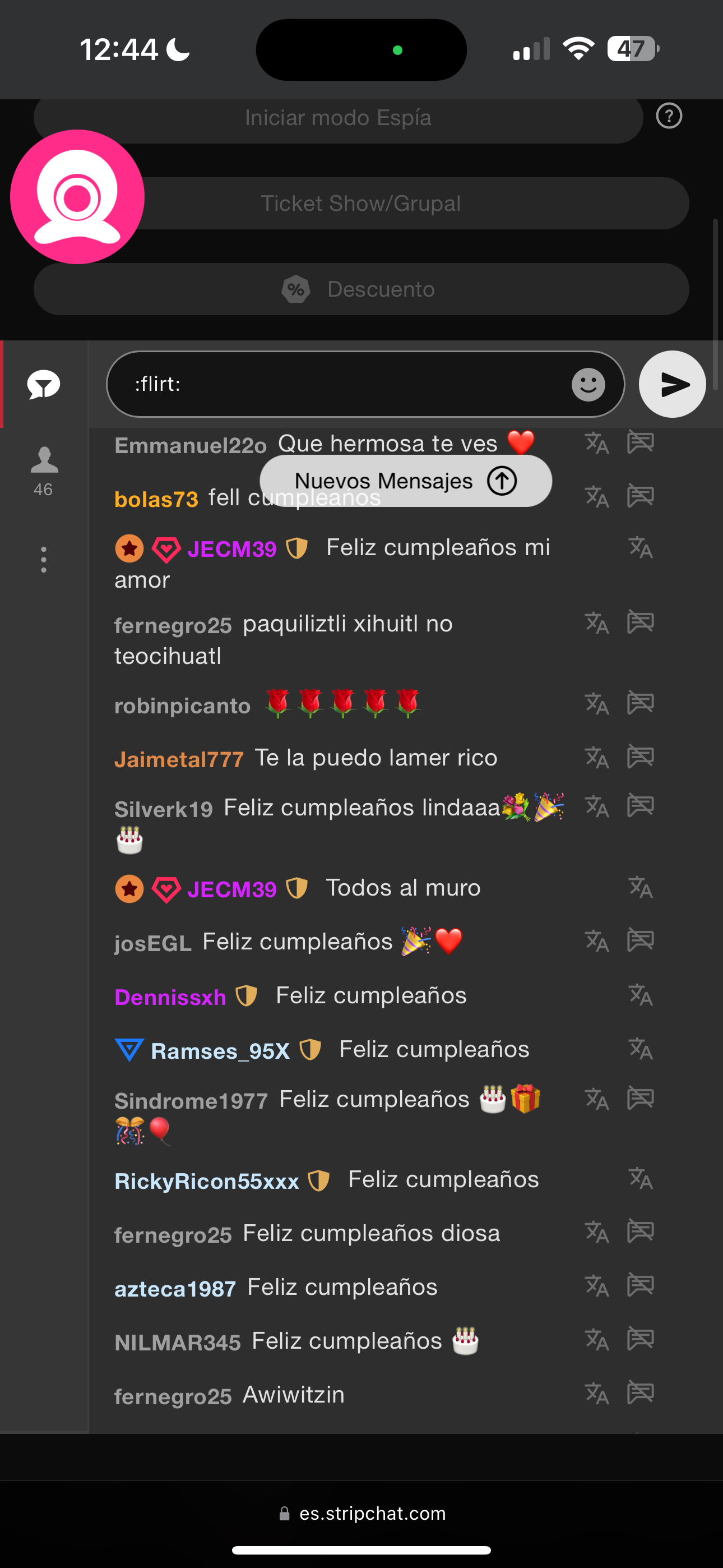Send the typed chat message

click(x=672, y=384)
